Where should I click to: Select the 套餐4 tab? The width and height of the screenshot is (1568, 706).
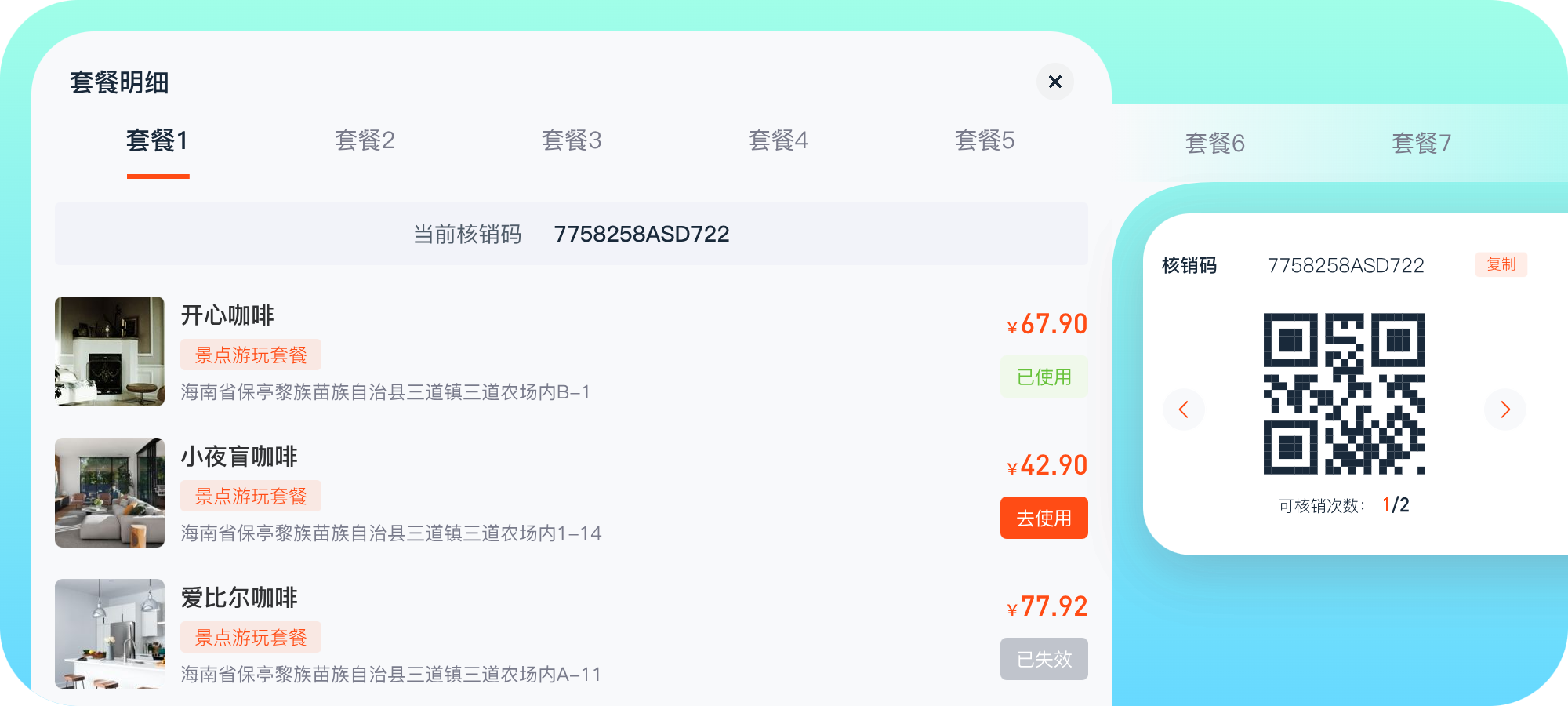(778, 140)
